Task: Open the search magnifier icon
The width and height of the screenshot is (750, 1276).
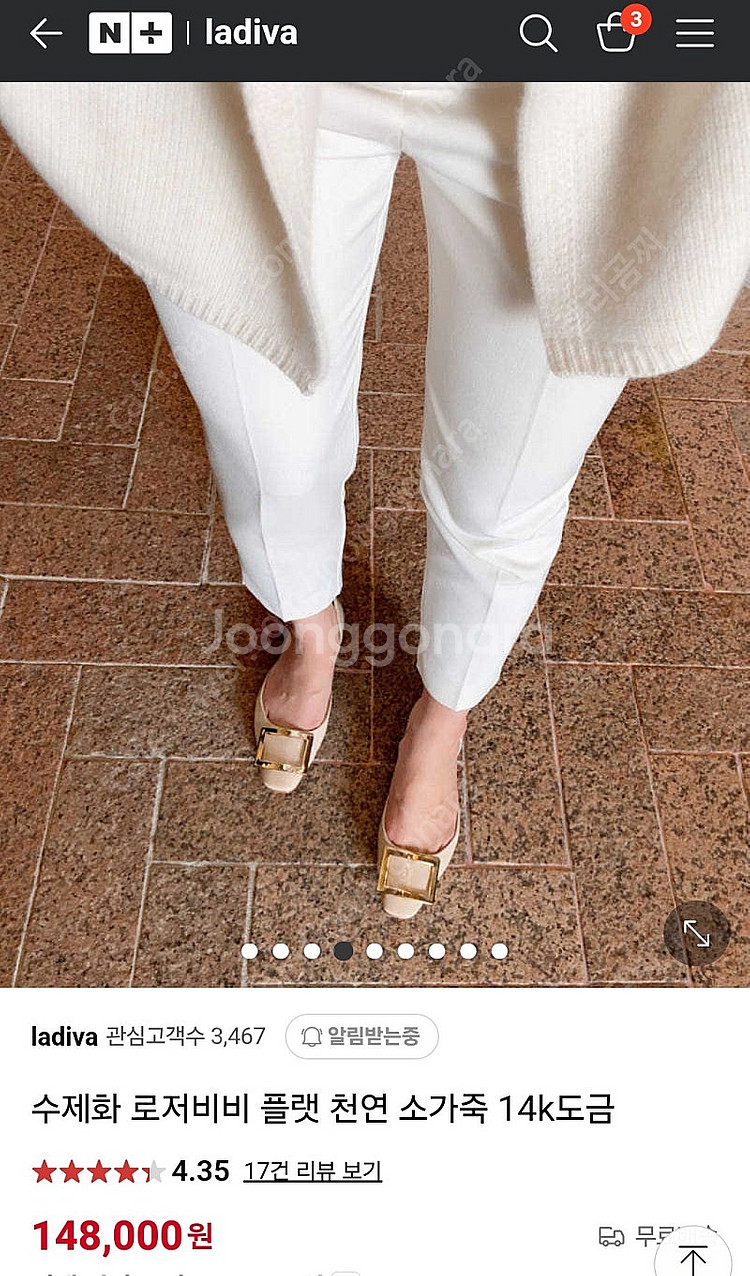Action: [538, 34]
